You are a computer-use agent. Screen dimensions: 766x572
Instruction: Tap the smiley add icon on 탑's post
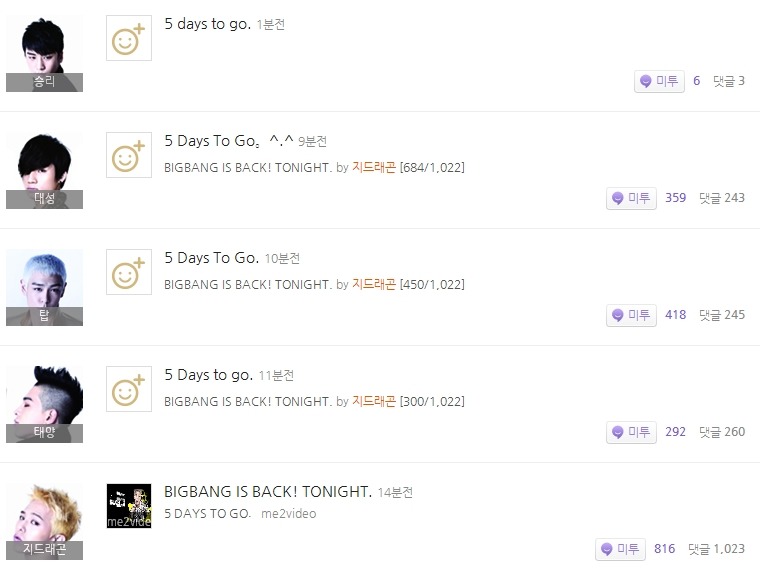(x=129, y=273)
